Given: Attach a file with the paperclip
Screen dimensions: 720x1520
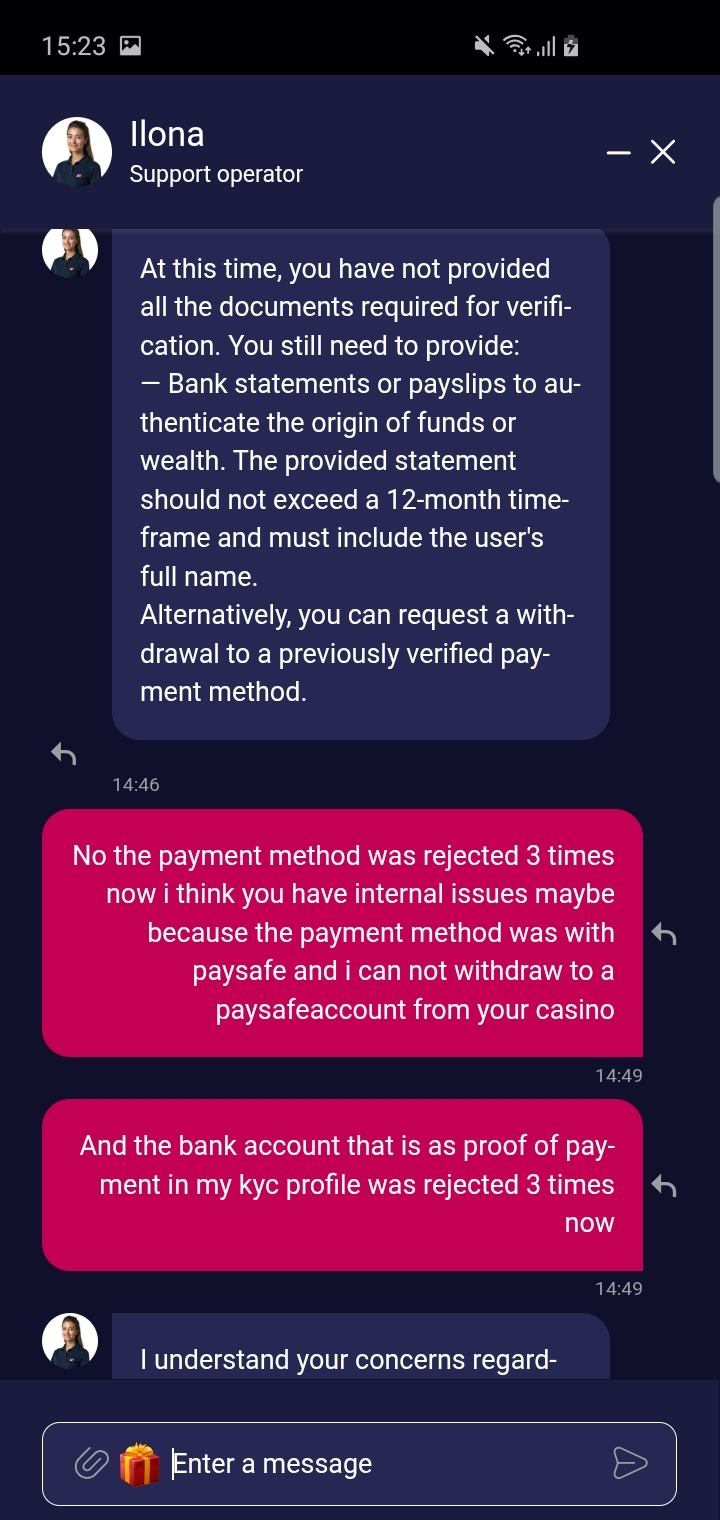Looking at the screenshot, I should [91, 1464].
